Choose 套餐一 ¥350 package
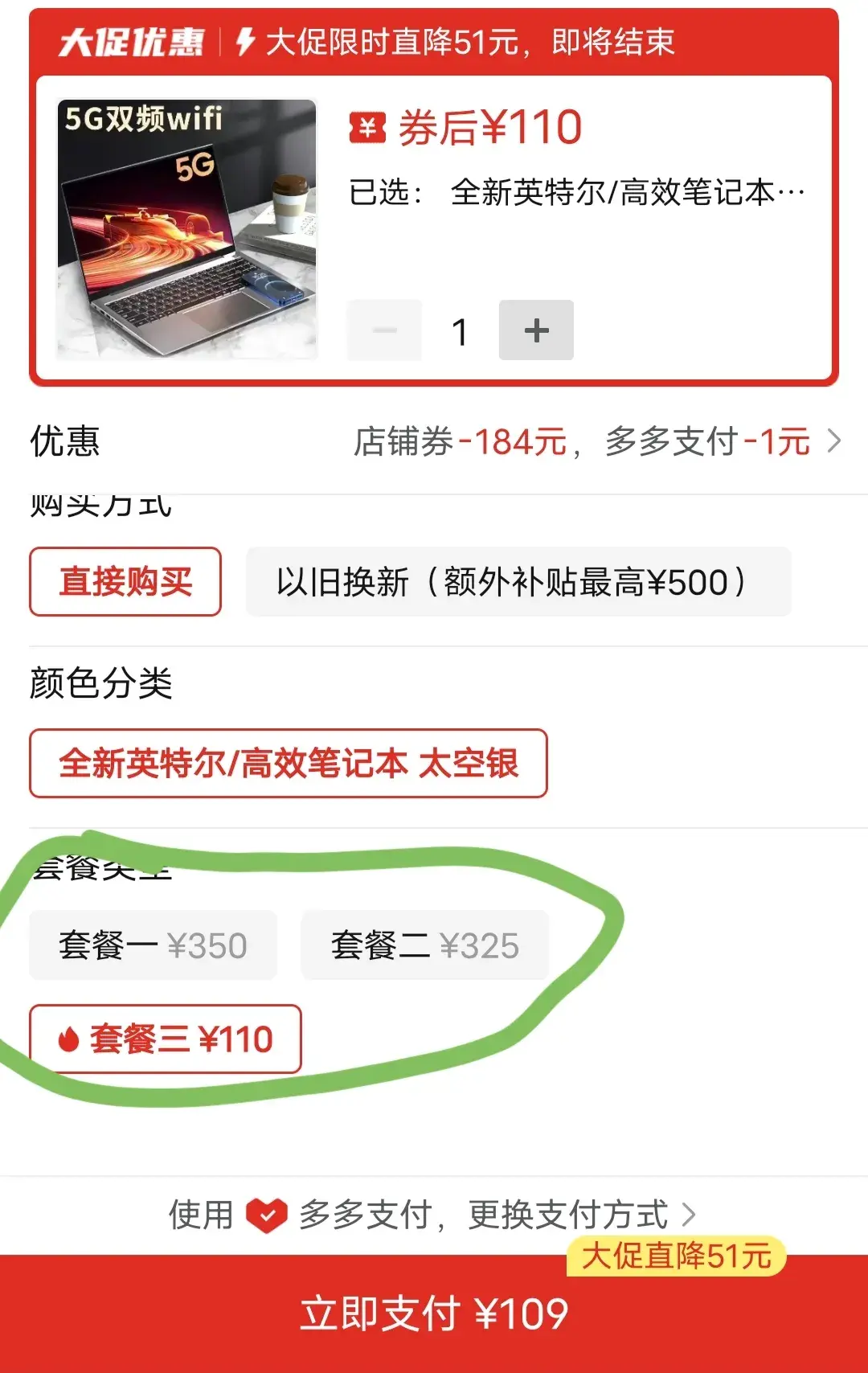 [153, 945]
